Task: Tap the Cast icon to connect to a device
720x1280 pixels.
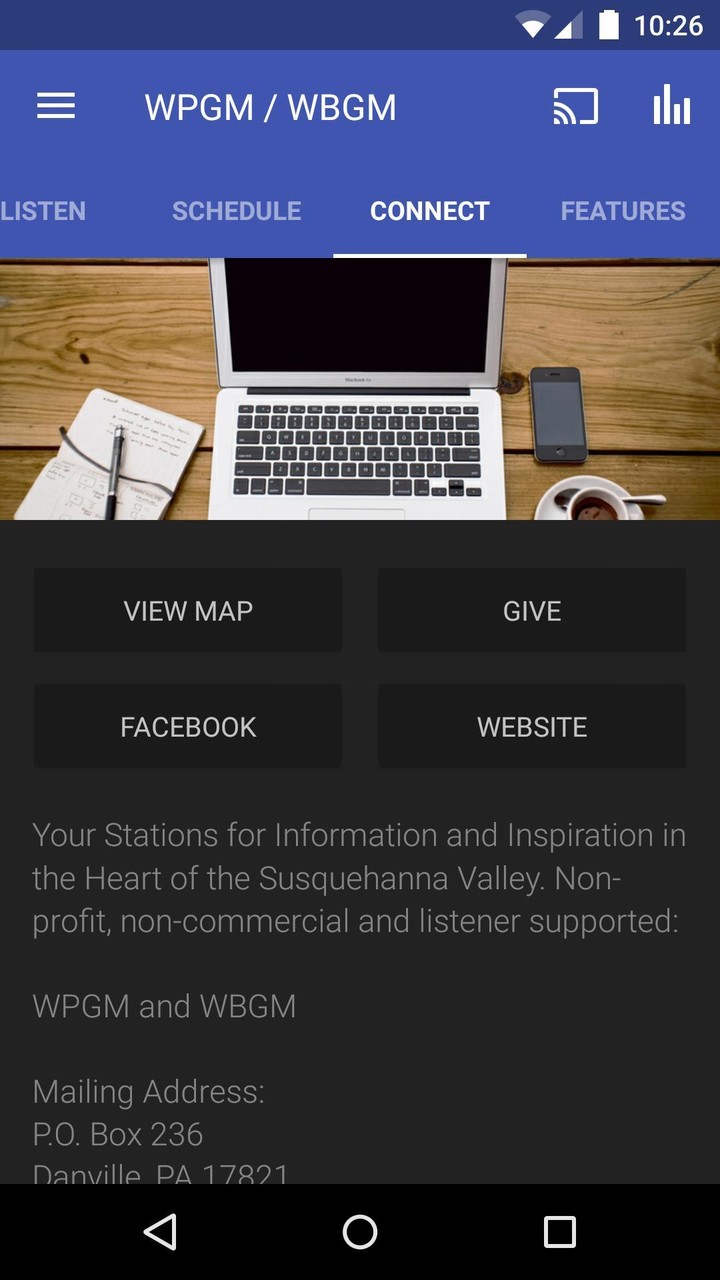Action: point(575,106)
